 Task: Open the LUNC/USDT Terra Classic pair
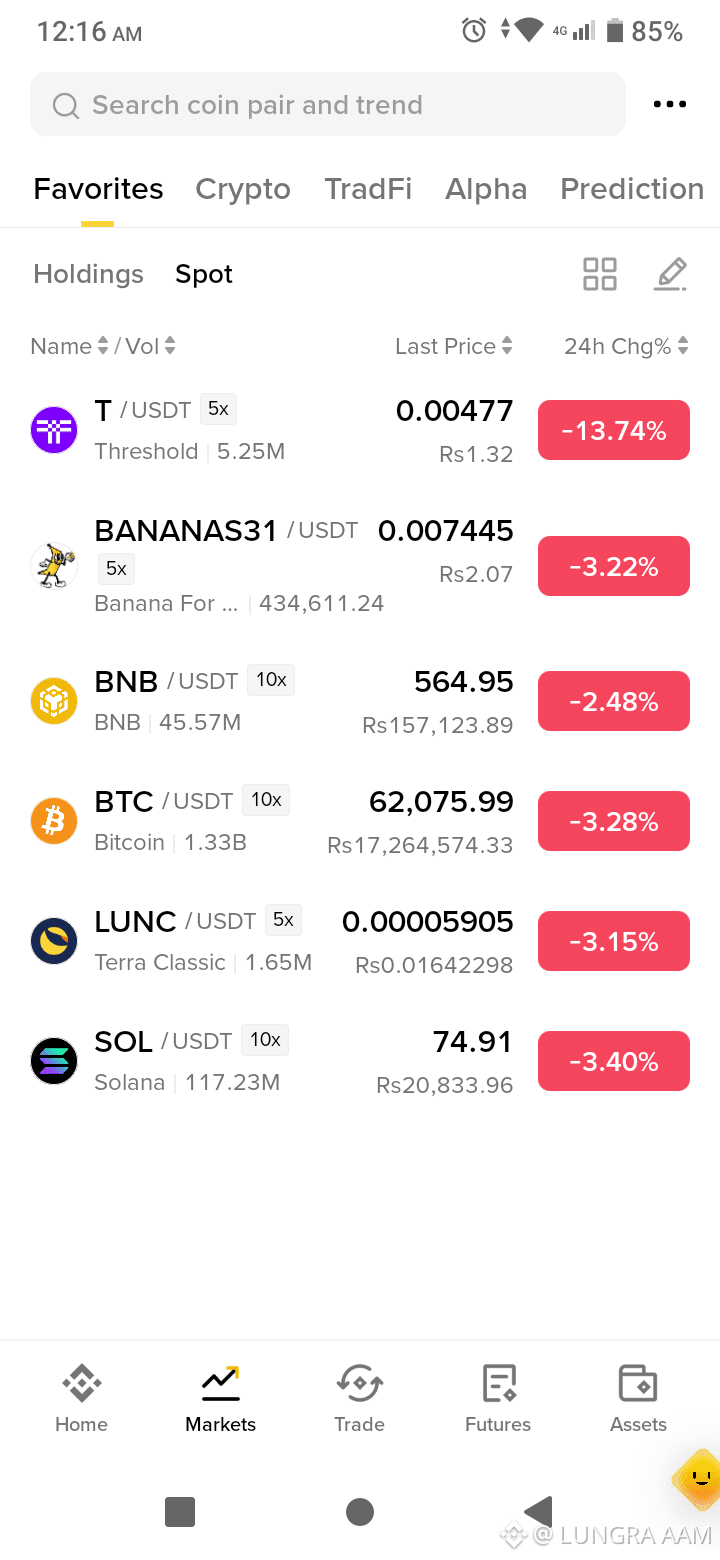[x=360, y=942]
